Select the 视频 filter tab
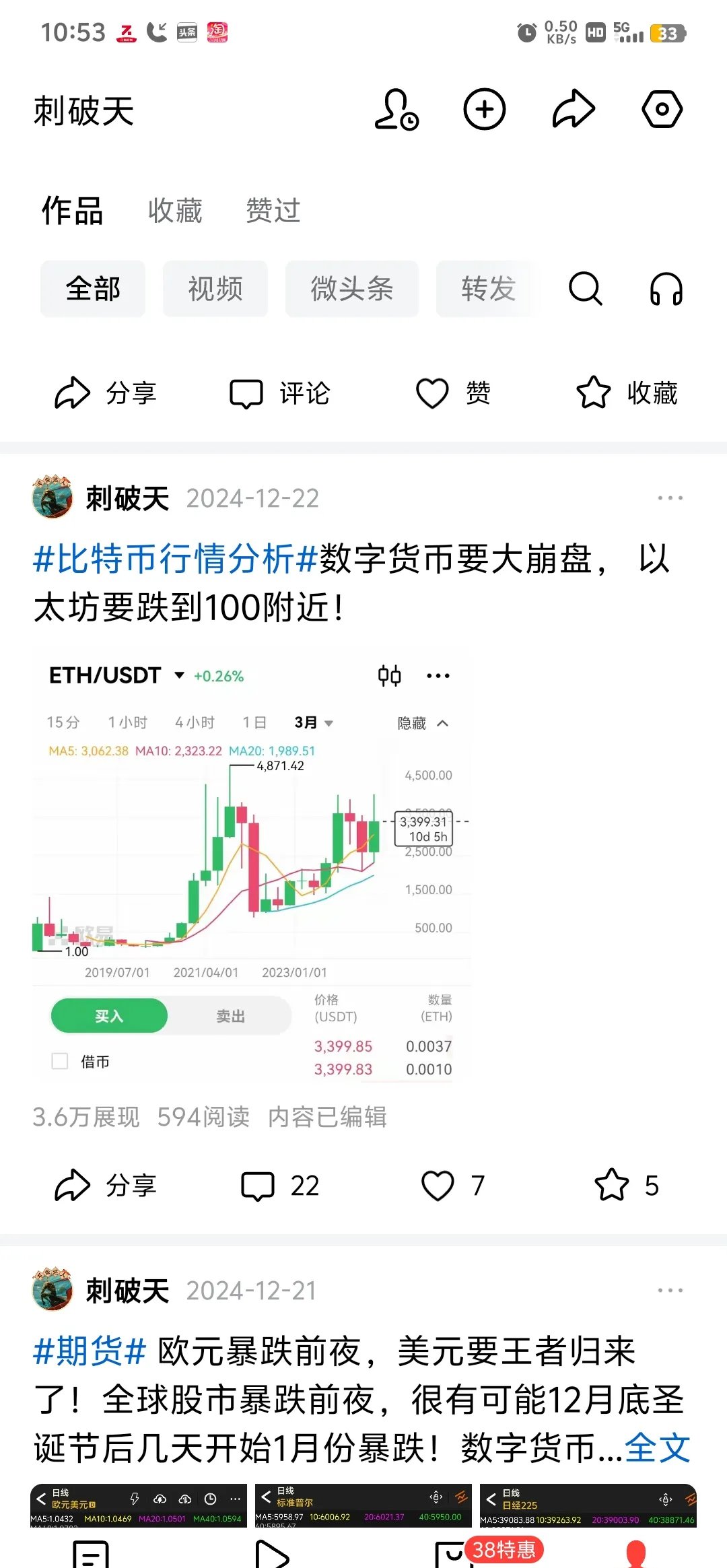The height and width of the screenshot is (1568, 727). pos(214,289)
